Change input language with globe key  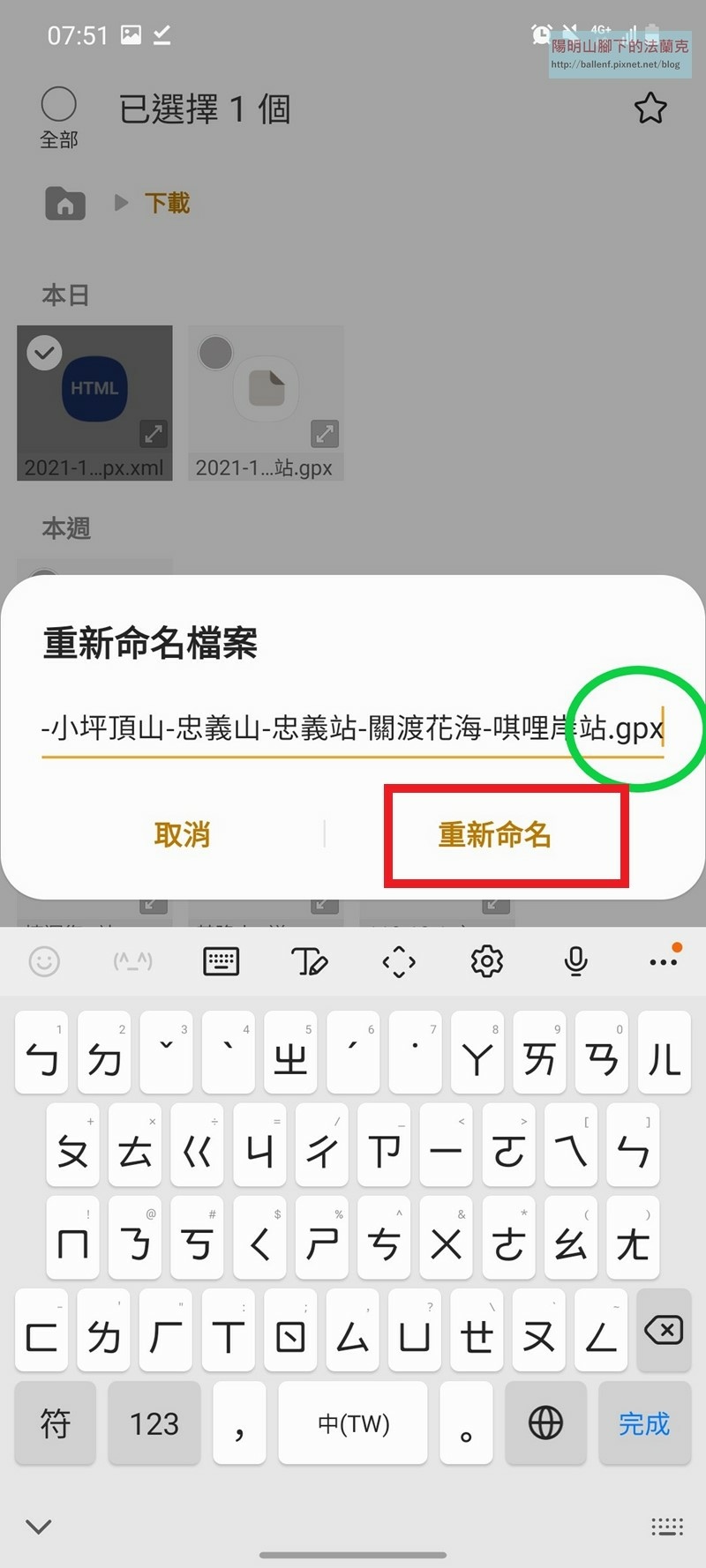545,1423
